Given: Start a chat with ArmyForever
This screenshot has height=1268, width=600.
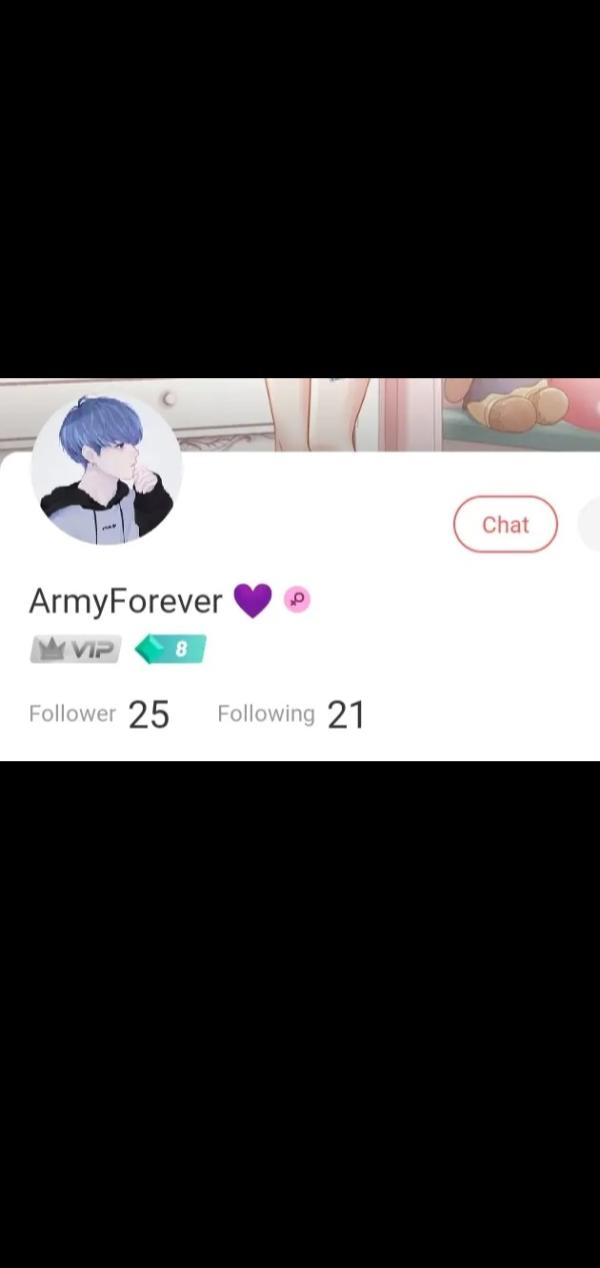Looking at the screenshot, I should coord(505,524).
